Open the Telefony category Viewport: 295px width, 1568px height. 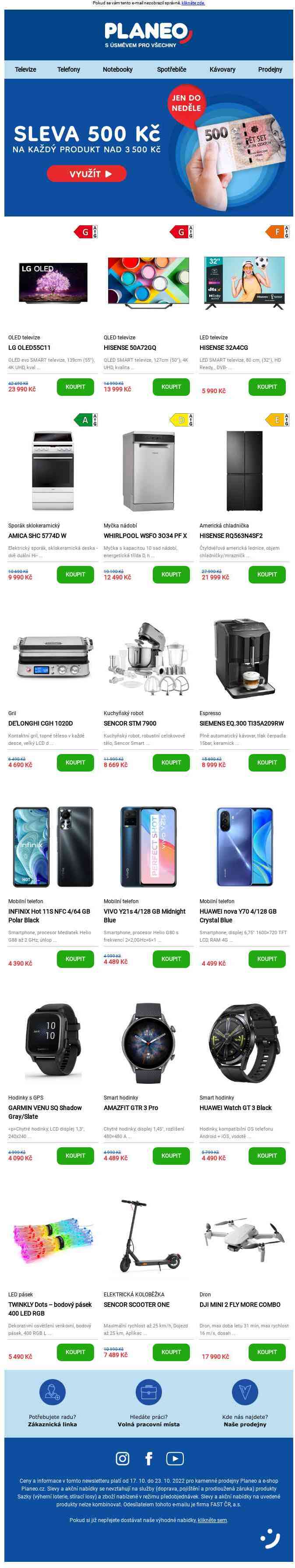point(69,70)
